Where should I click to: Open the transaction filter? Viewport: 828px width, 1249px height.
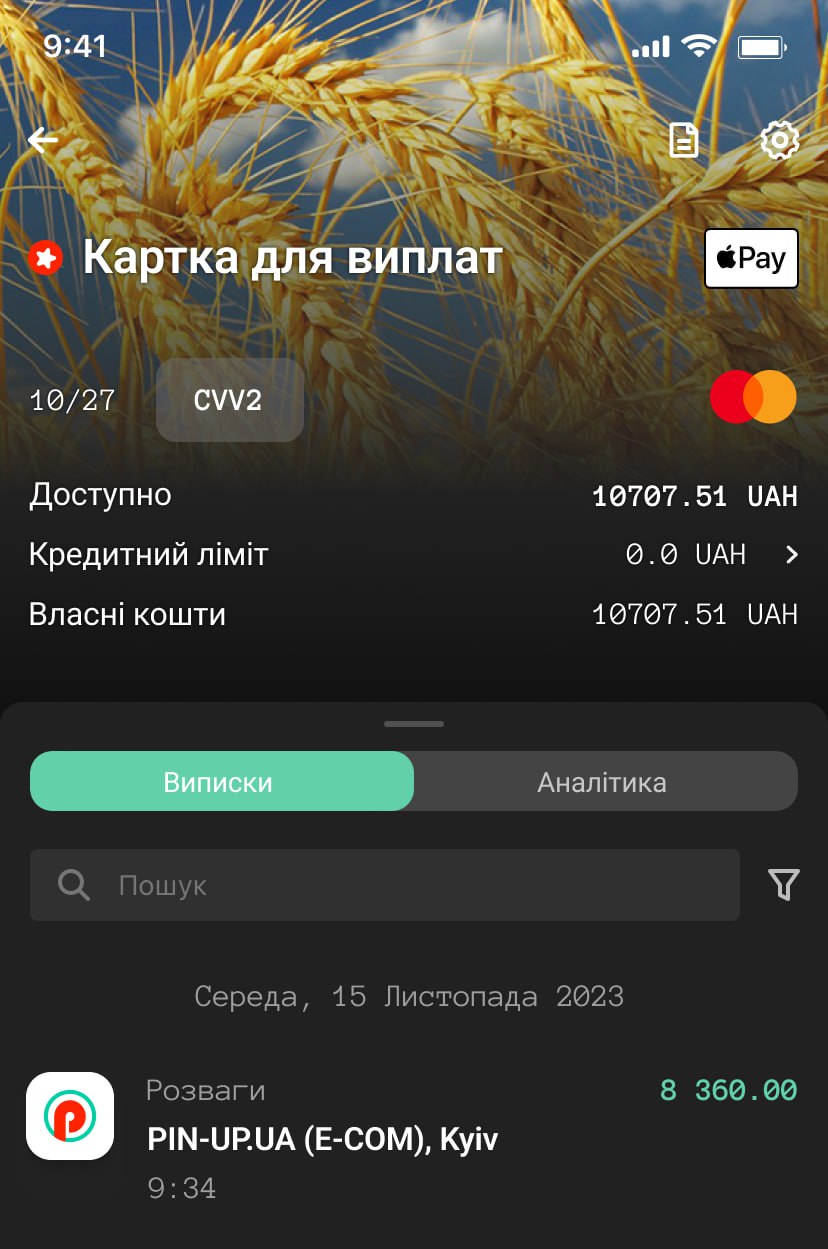(x=783, y=885)
